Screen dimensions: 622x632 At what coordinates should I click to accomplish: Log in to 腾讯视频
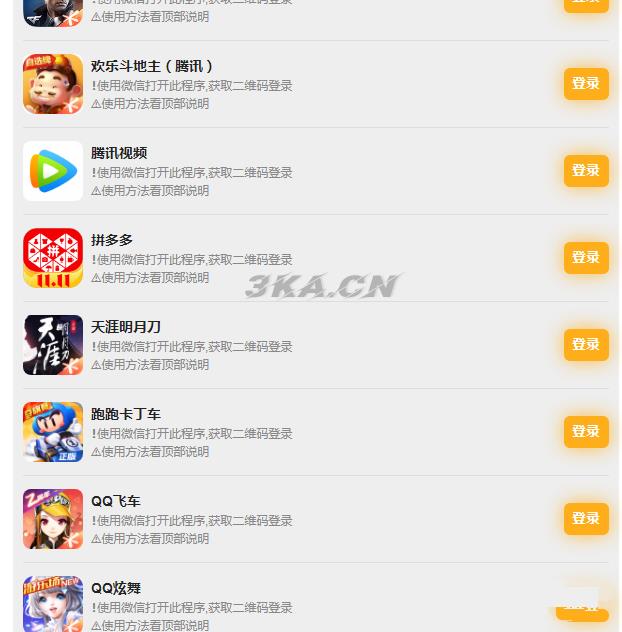point(585,171)
